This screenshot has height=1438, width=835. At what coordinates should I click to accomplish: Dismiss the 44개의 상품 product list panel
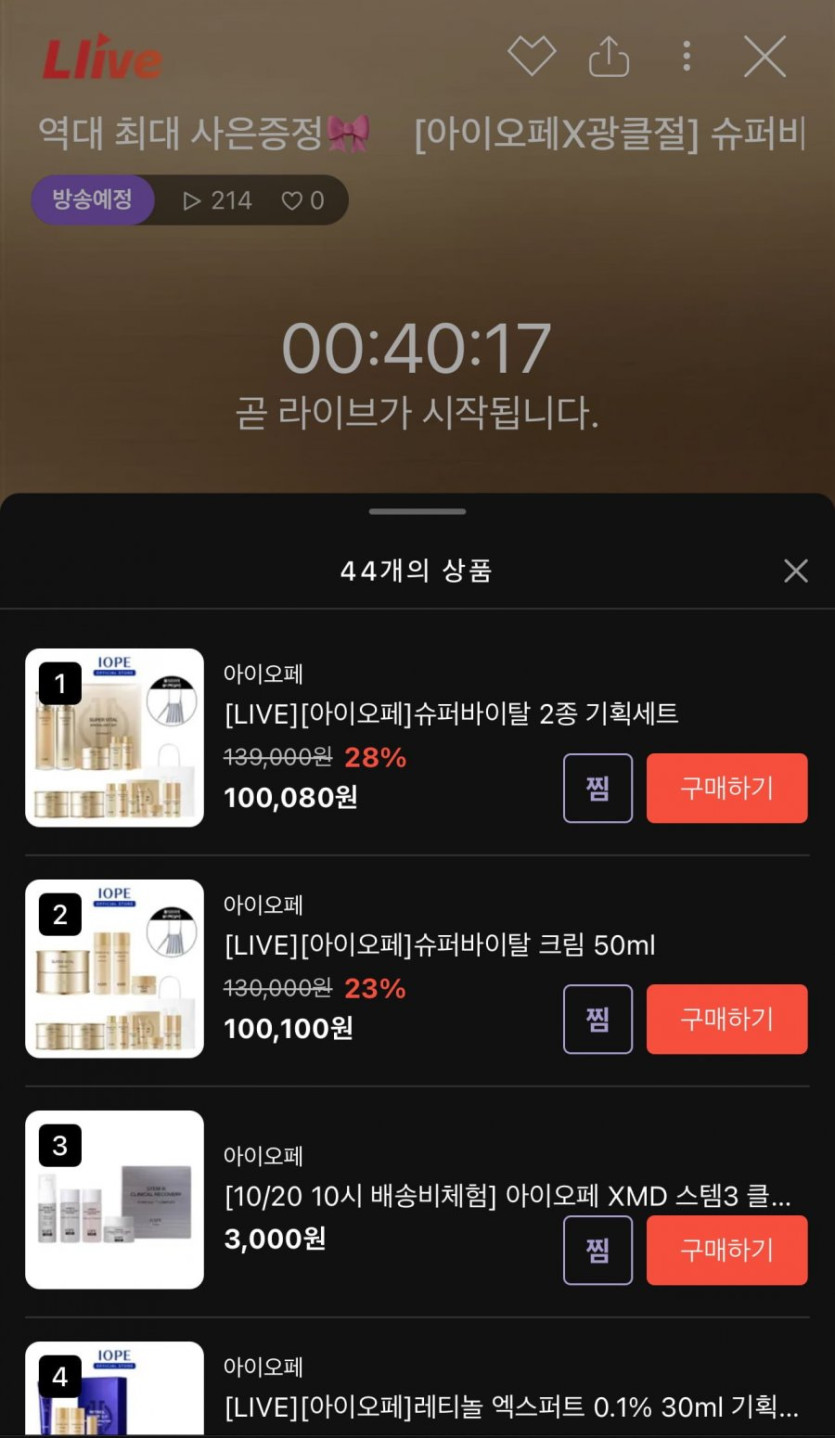pyautogui.click(x=795, y=571)
